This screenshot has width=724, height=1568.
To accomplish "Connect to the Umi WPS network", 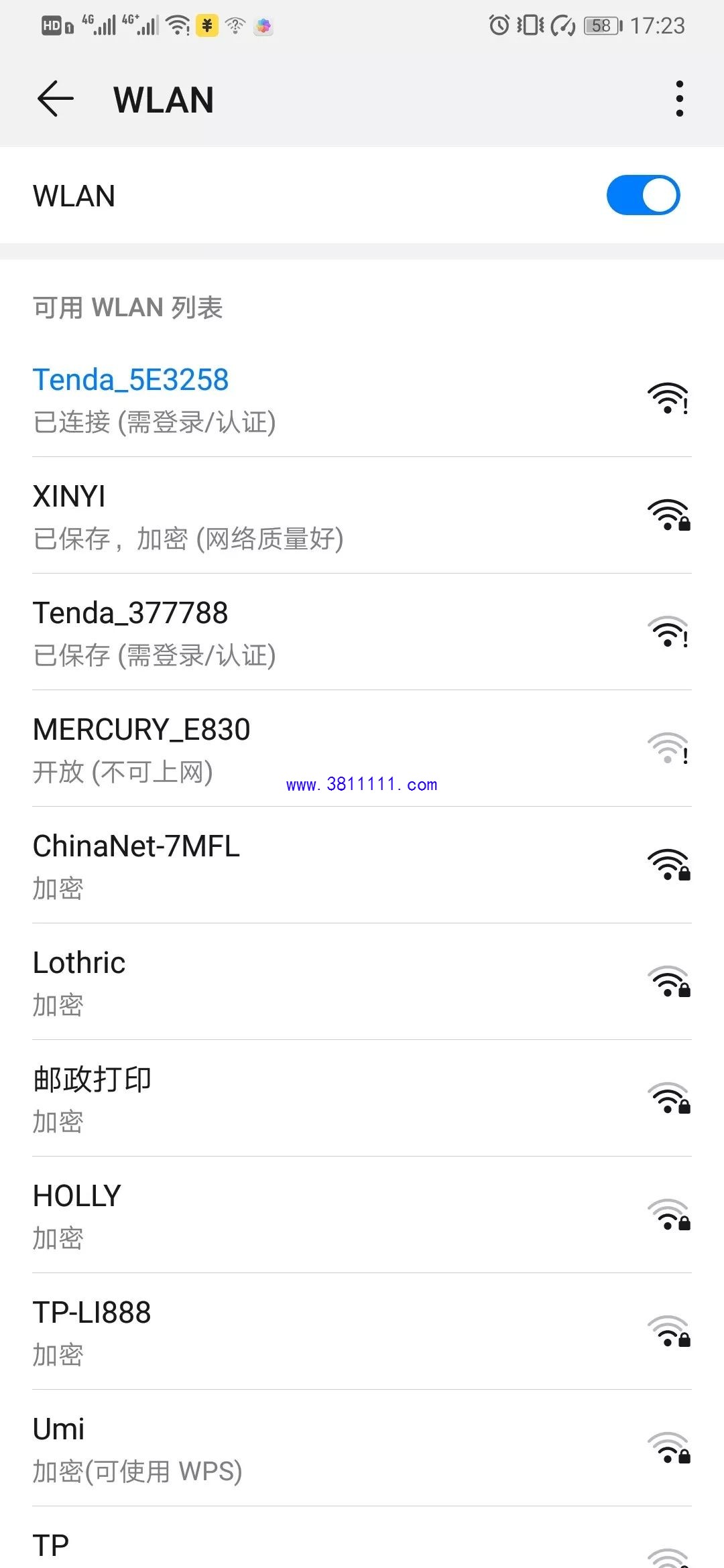I will [362, 1448].
